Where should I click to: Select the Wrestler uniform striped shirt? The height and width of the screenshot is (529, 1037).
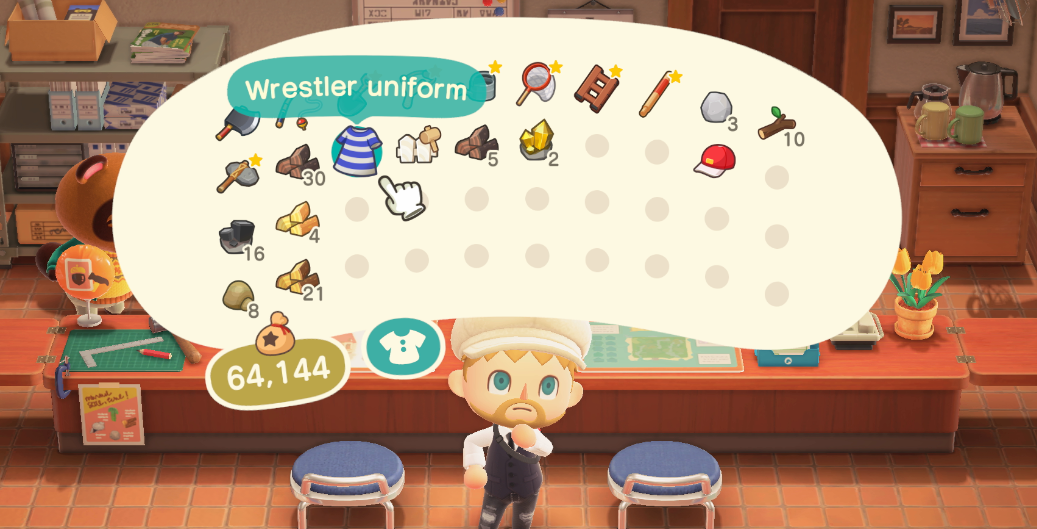click(356, 152)
